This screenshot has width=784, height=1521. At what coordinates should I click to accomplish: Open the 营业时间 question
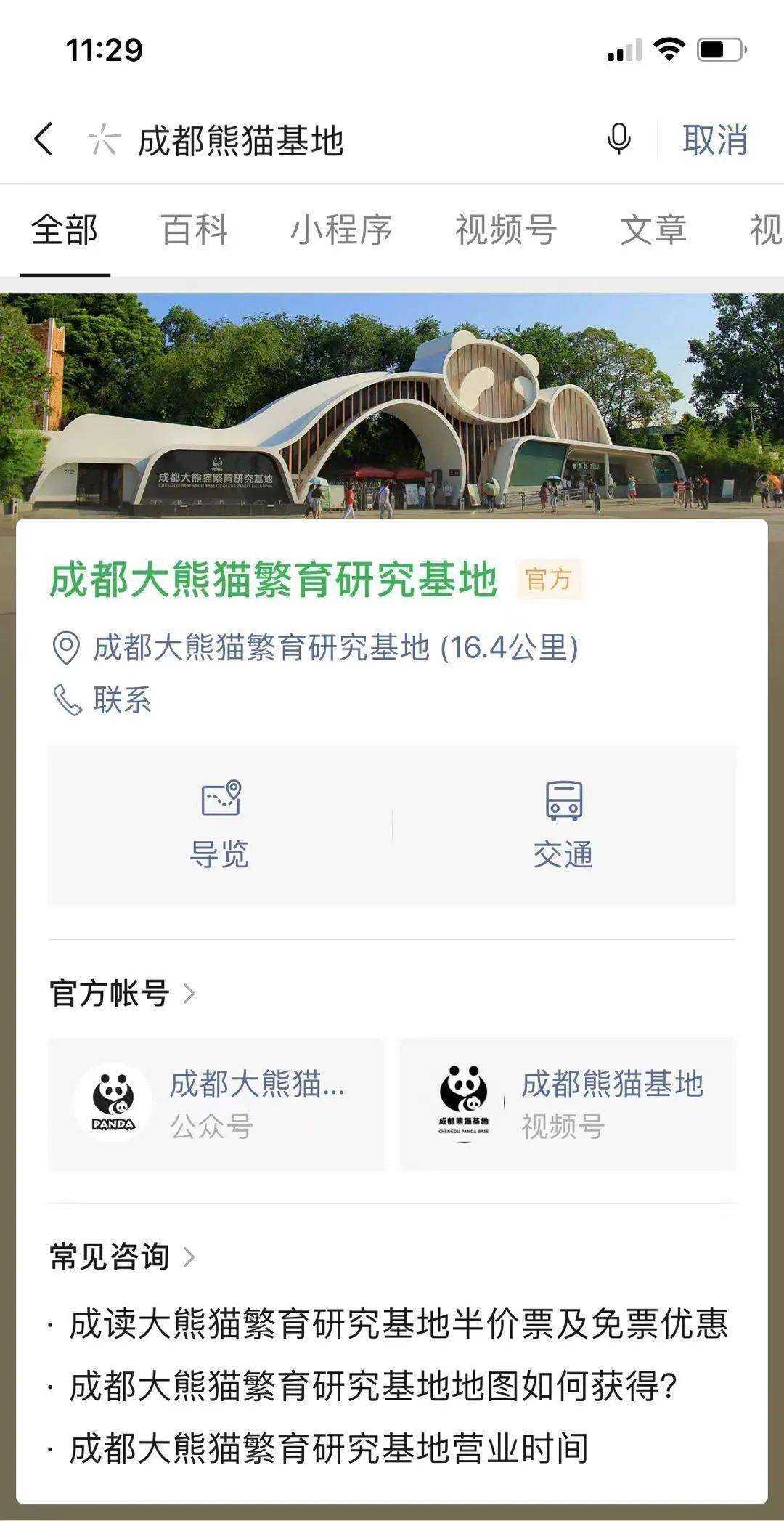pos(329,1448)
